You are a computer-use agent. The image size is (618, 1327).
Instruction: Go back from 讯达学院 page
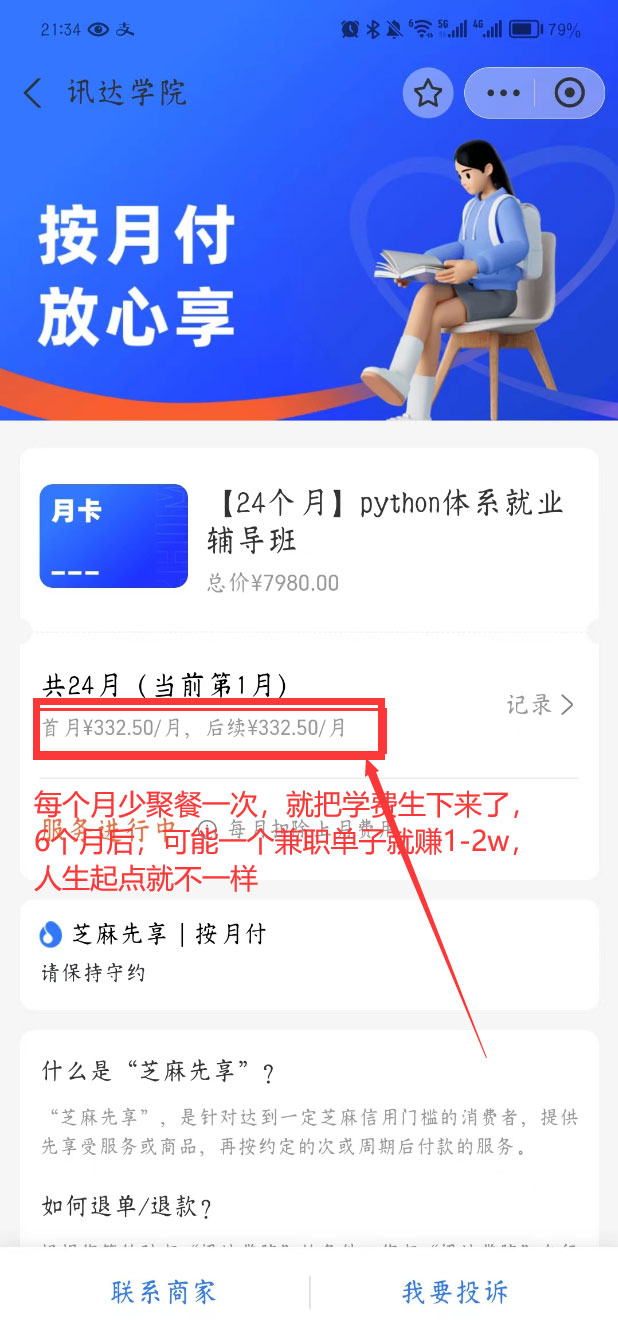coord(33,94)
